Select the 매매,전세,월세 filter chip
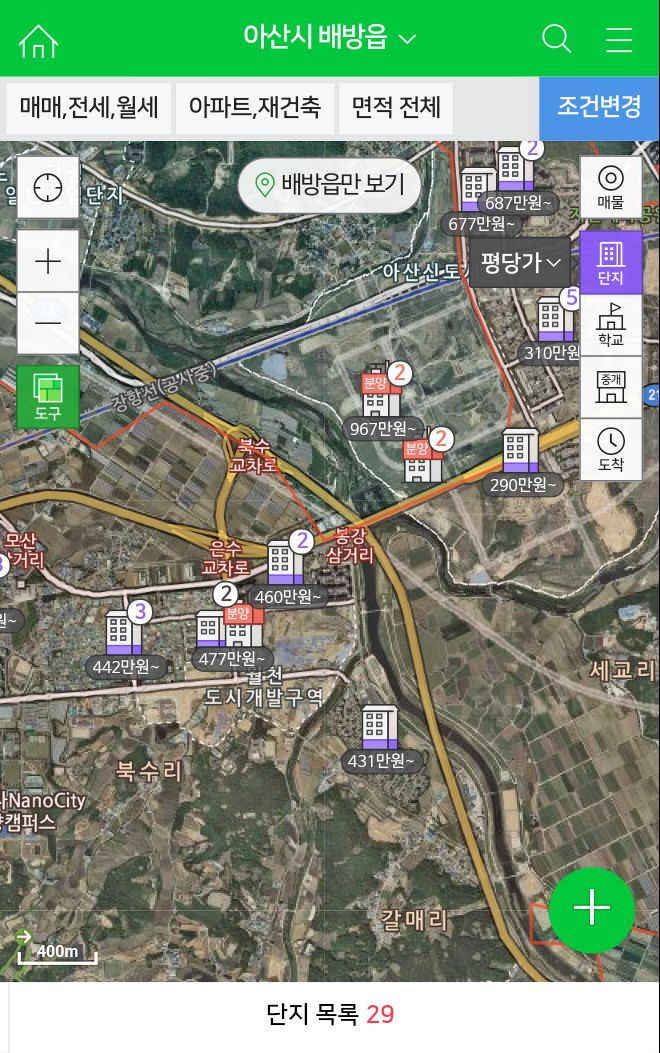Screen dimensions: 660x1053 pyautogui.click(x=89, y=108)
